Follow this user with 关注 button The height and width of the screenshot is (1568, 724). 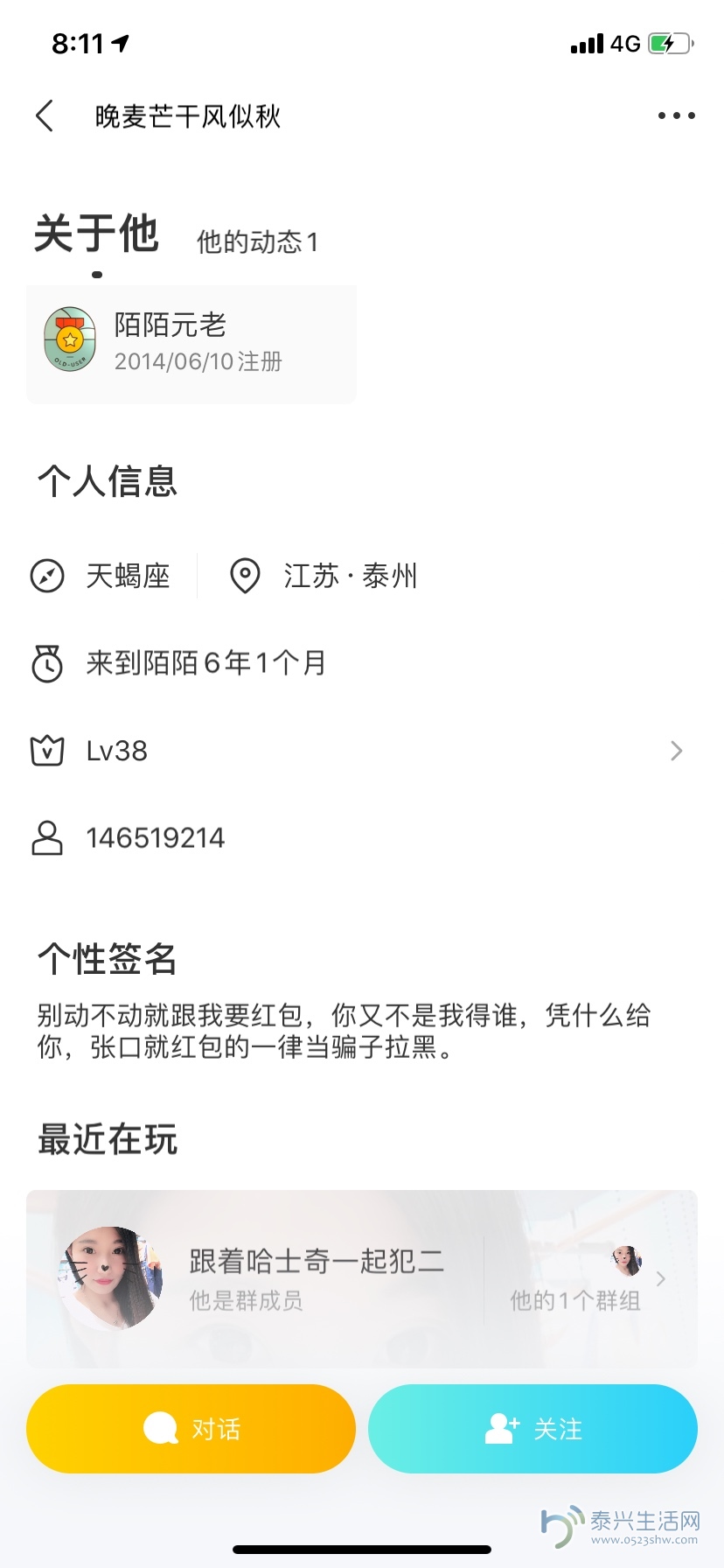(x=533, y=1429)
